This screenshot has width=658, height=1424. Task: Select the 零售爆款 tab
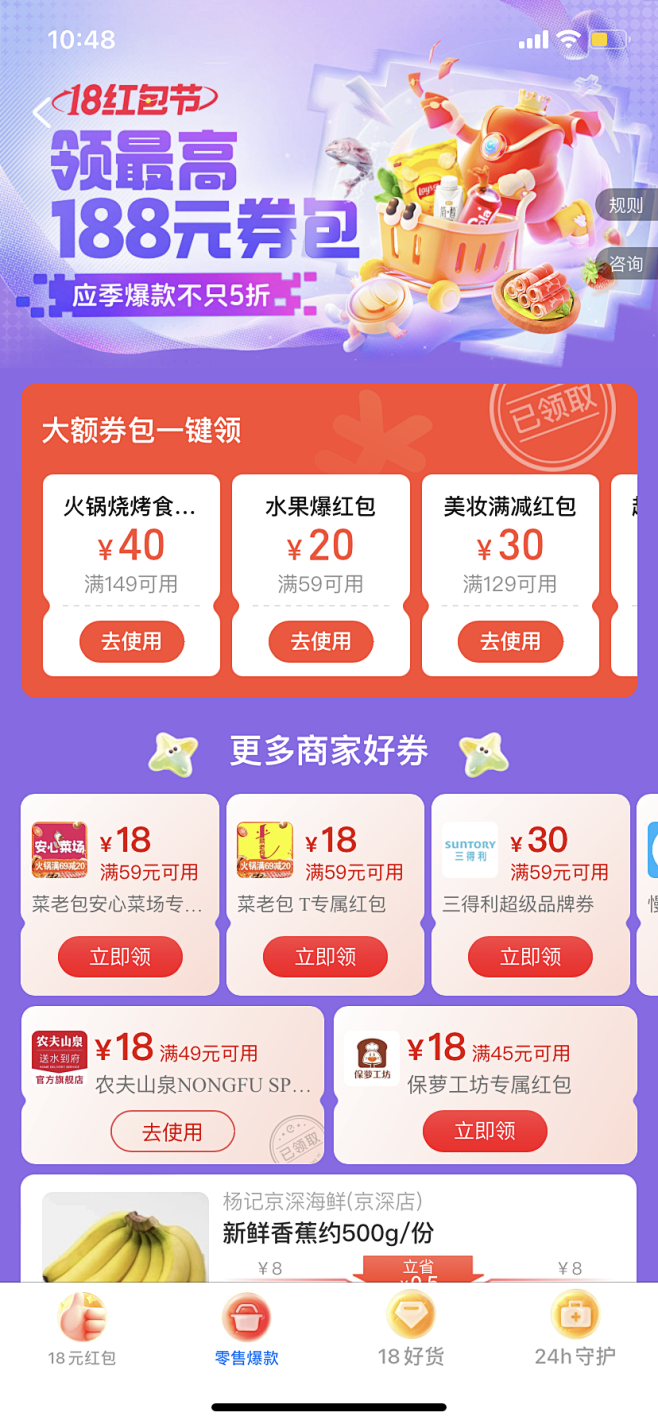point(246,1329)
